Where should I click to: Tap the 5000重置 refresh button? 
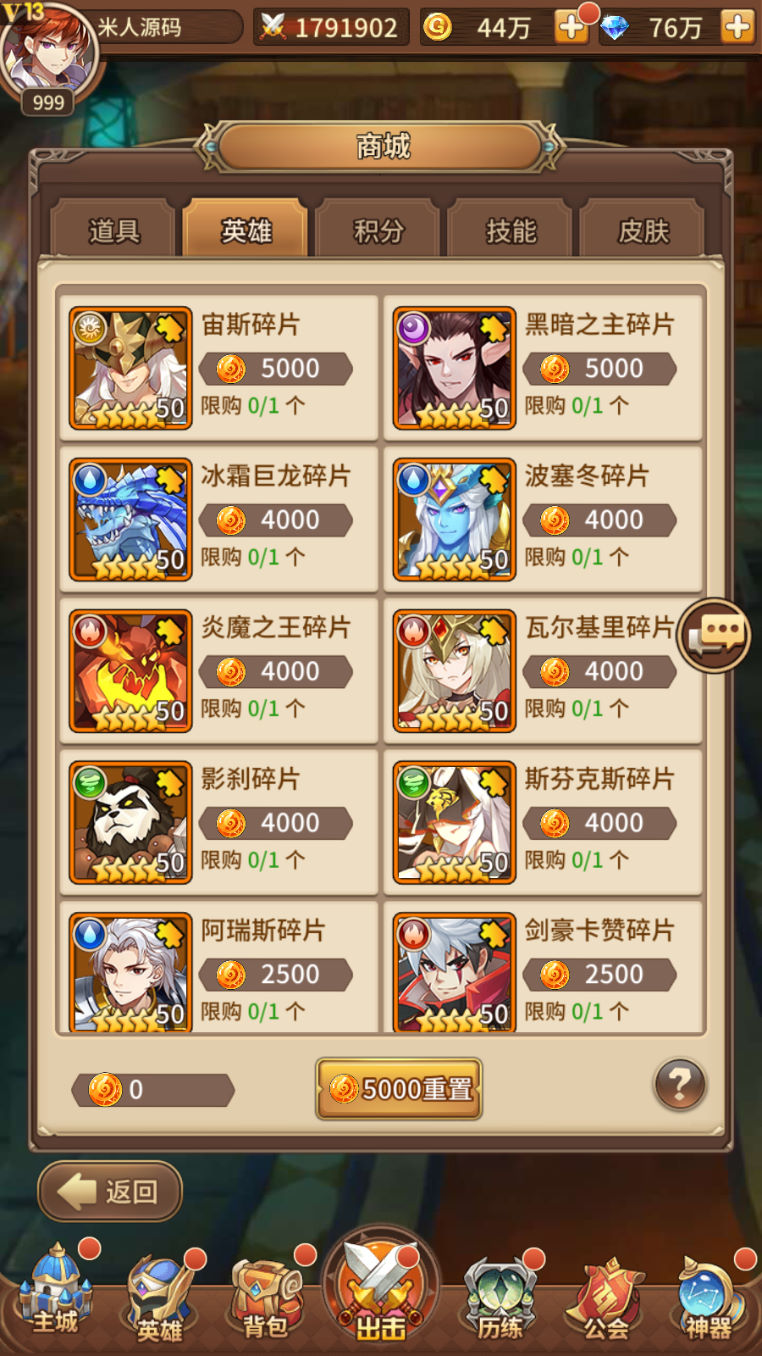coord(399,1089)
